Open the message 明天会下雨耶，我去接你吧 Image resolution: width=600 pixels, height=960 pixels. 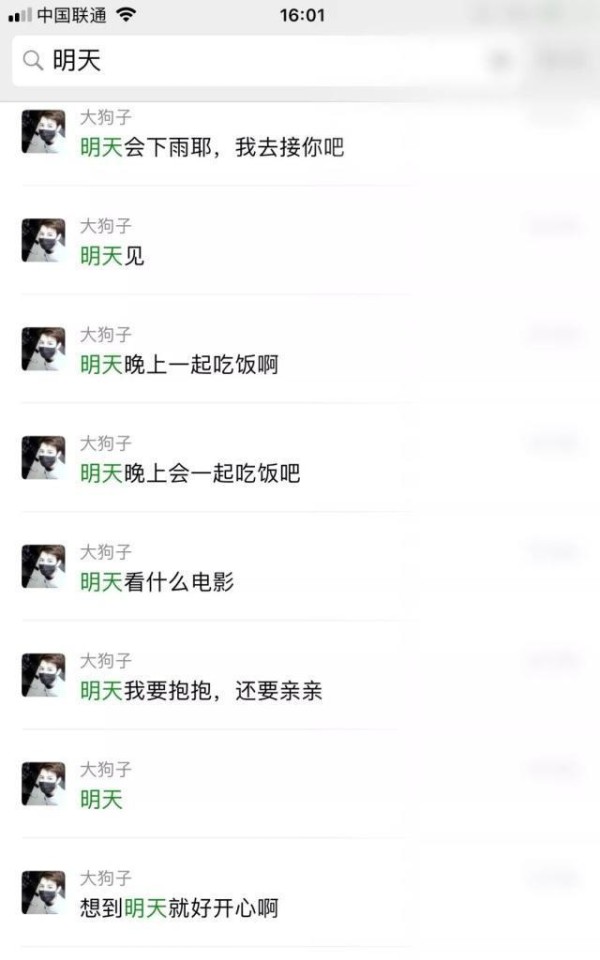tap(212, 147)
